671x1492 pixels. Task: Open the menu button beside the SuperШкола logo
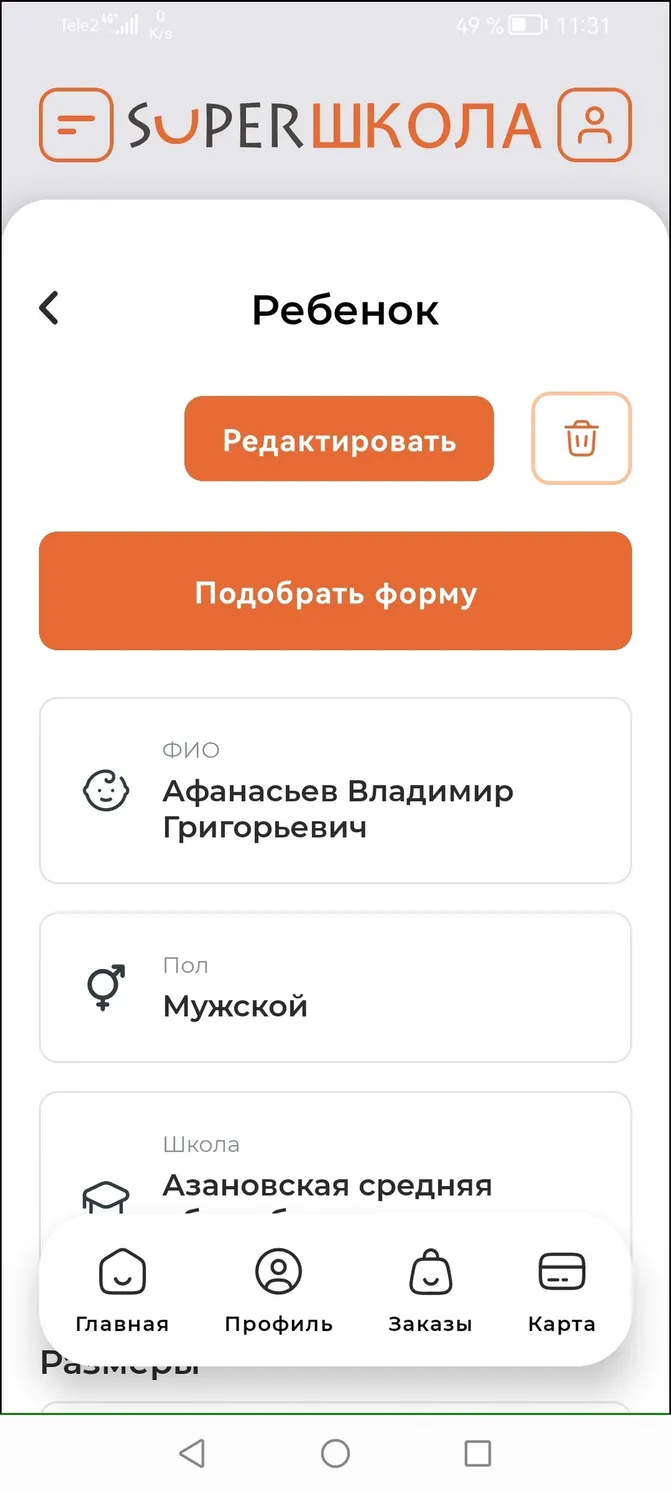(75, 125)
